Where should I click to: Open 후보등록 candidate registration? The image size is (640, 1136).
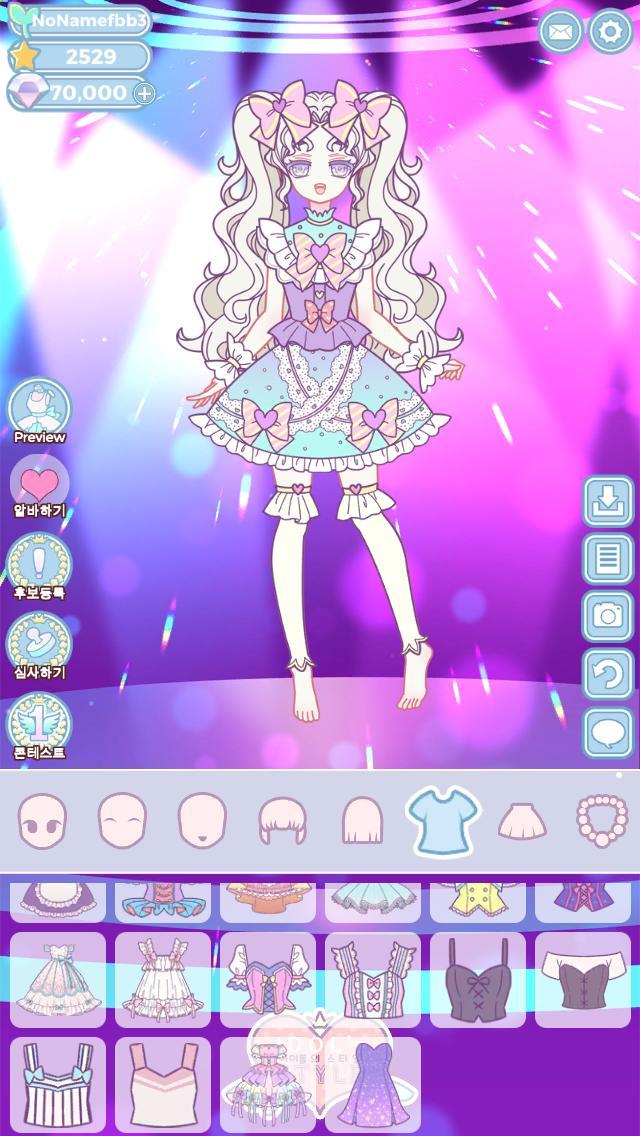point(39,565)
